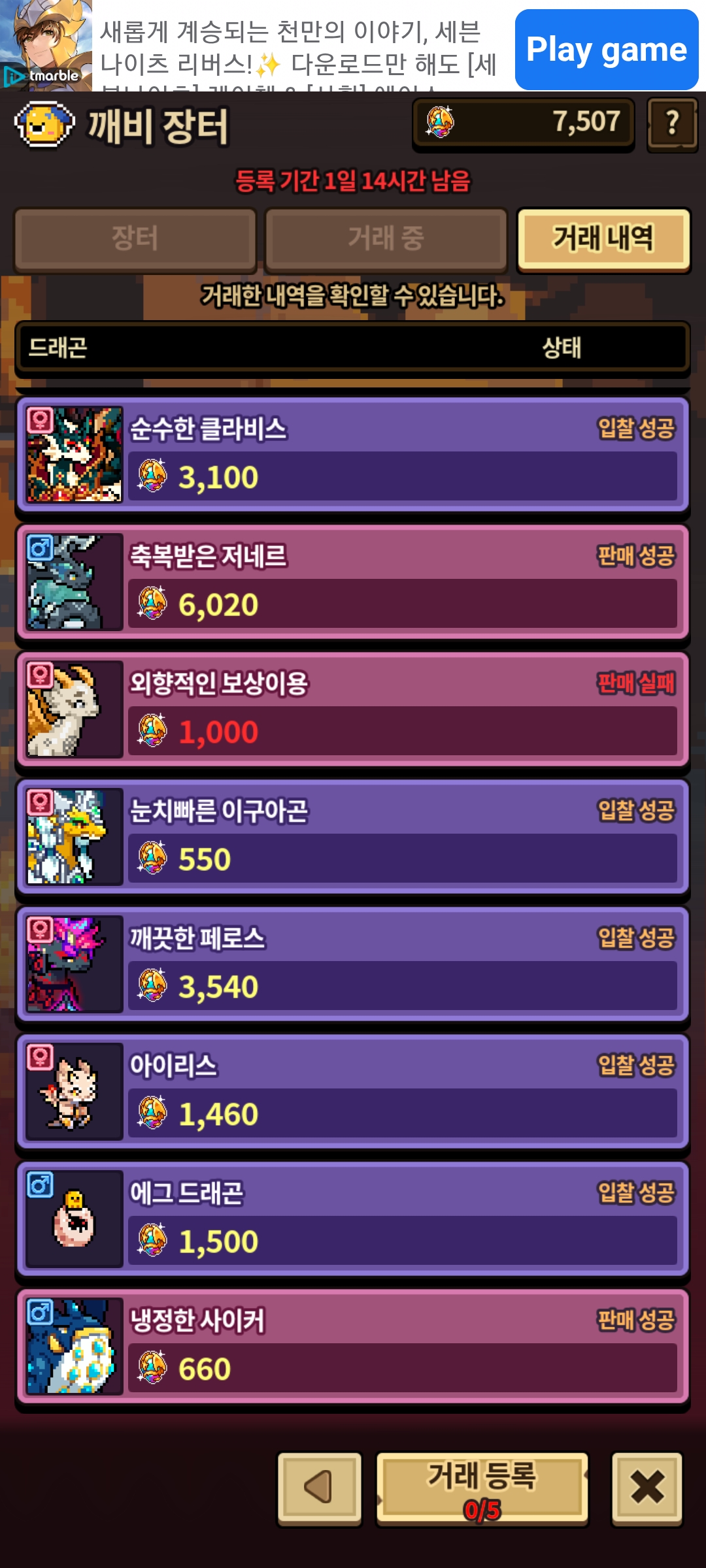706x1568 pixels.
Task: Switch to the 장터 tab
Action: [135, 239]
